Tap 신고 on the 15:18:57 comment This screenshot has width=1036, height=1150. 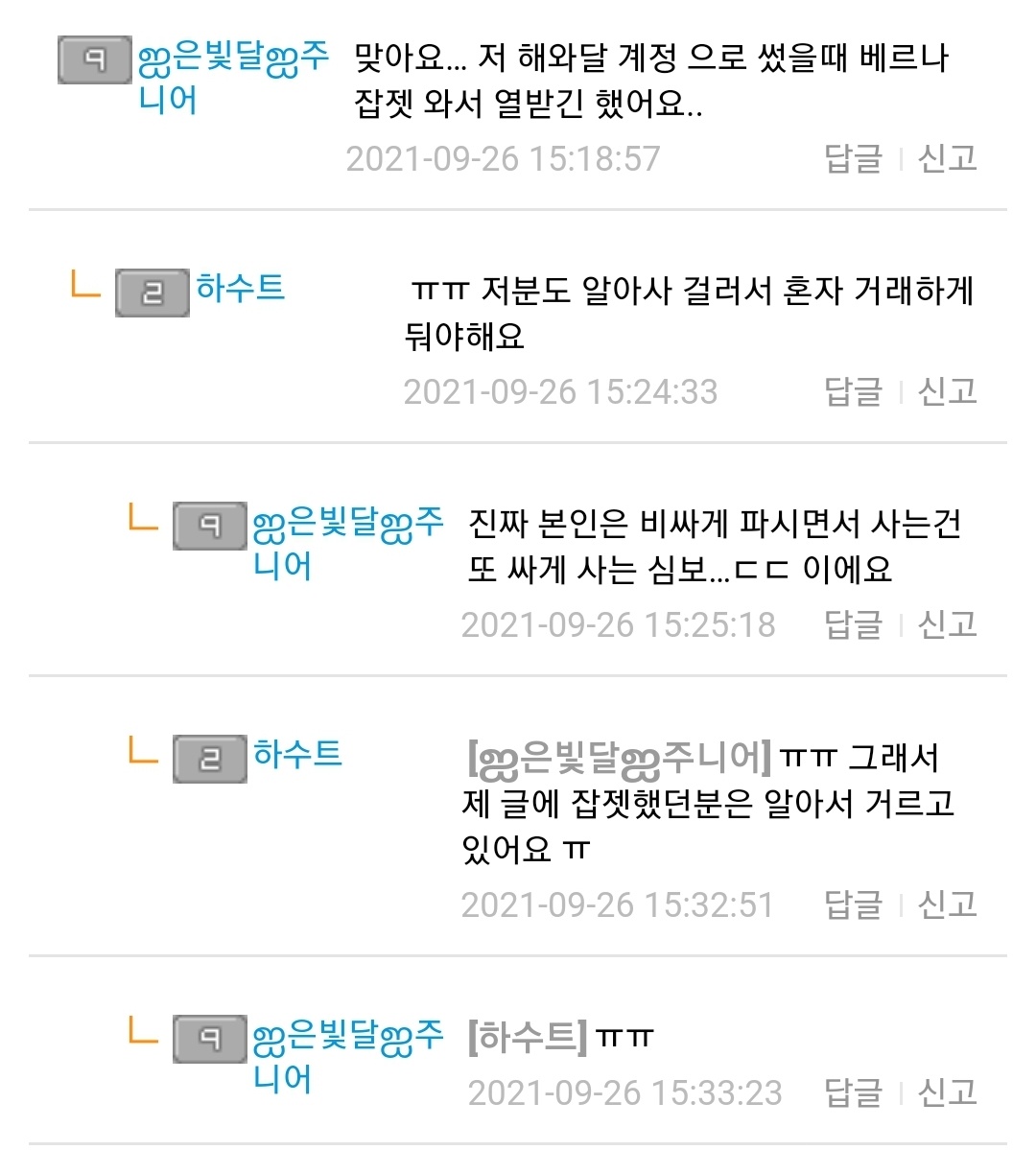947,158
